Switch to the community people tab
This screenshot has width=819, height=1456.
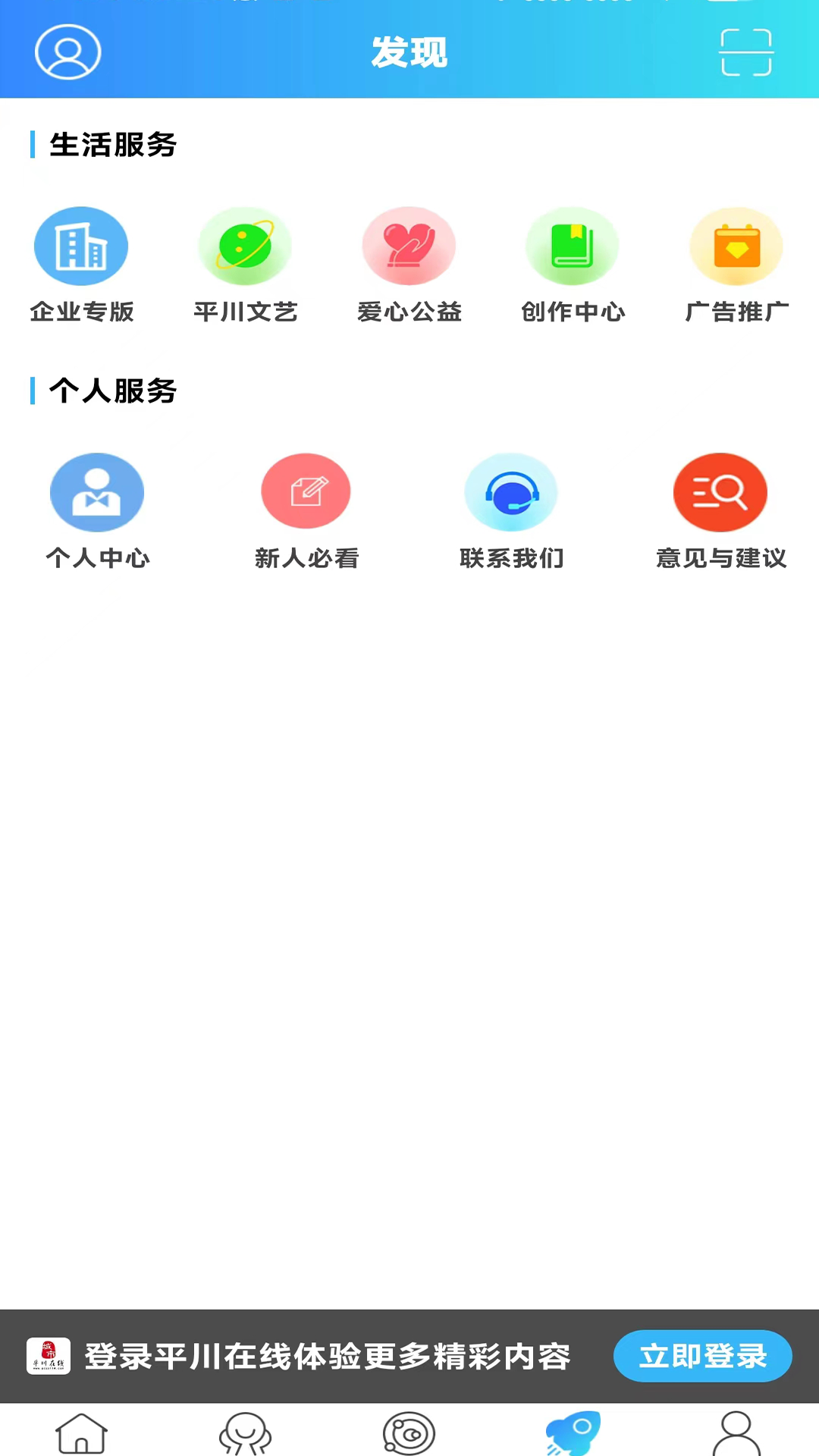click(245, 1433)
